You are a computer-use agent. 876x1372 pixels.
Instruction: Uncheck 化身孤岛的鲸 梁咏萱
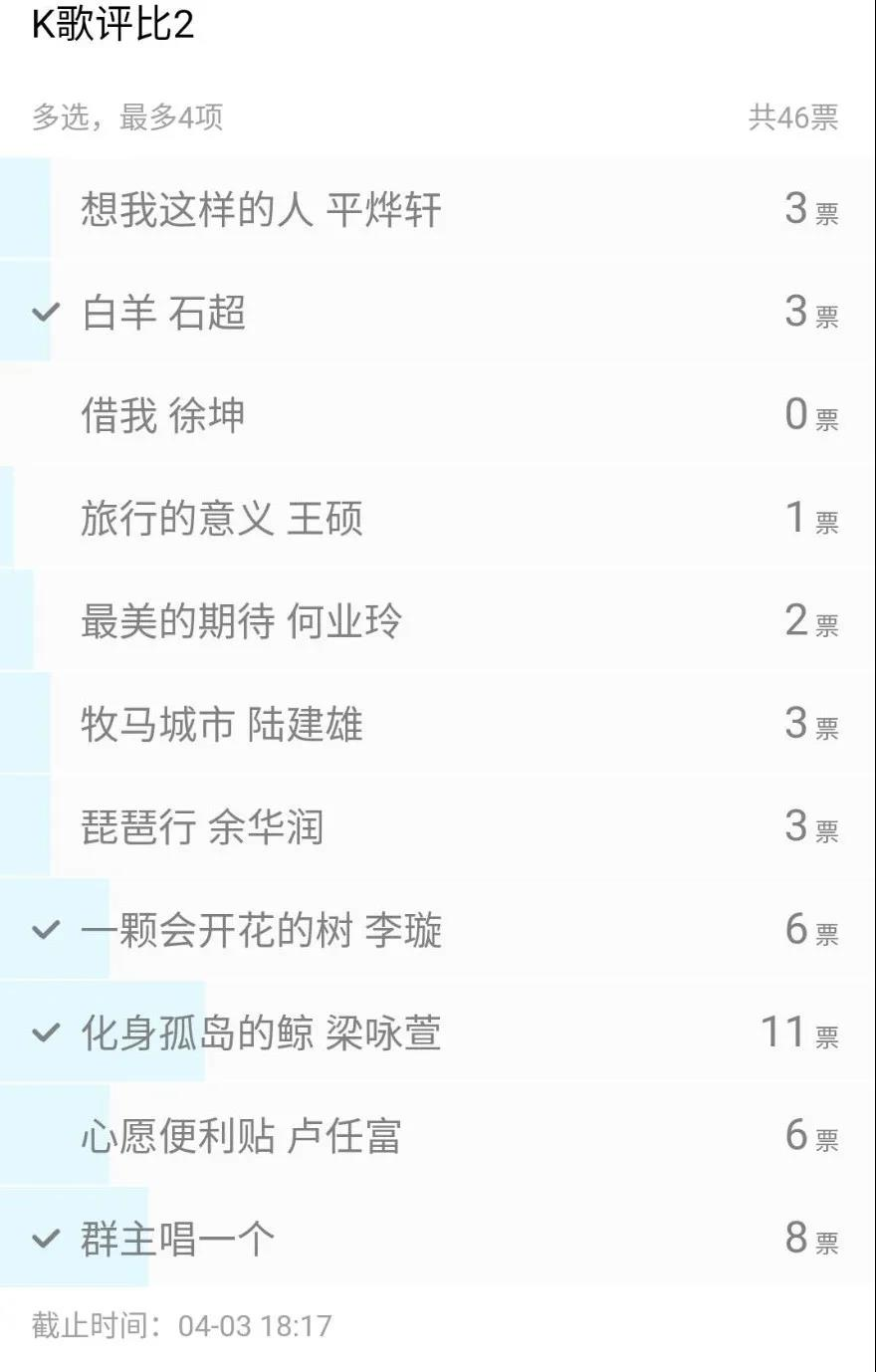coord(261,1033)
